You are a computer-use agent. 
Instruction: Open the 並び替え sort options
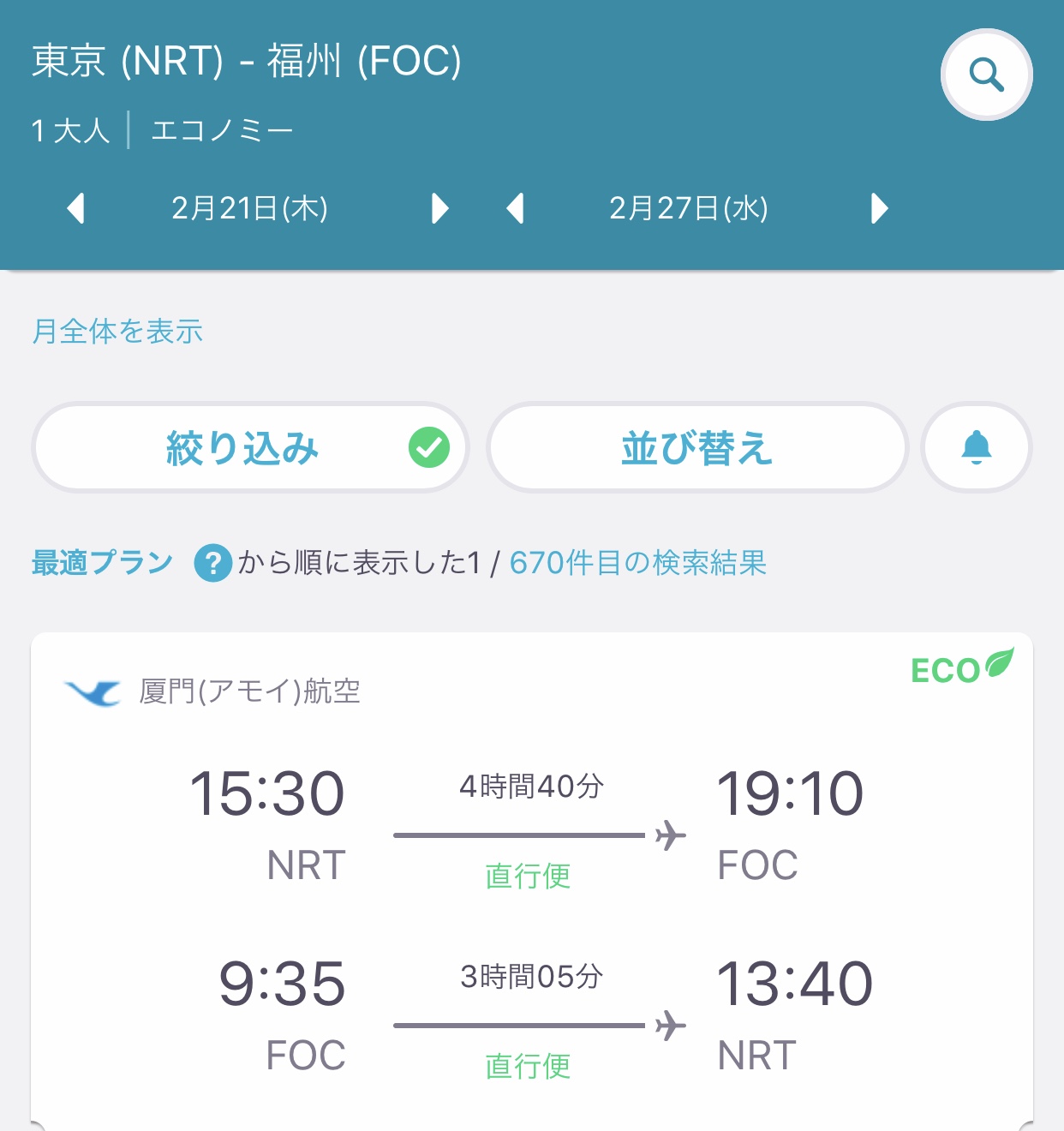[697, 447]
